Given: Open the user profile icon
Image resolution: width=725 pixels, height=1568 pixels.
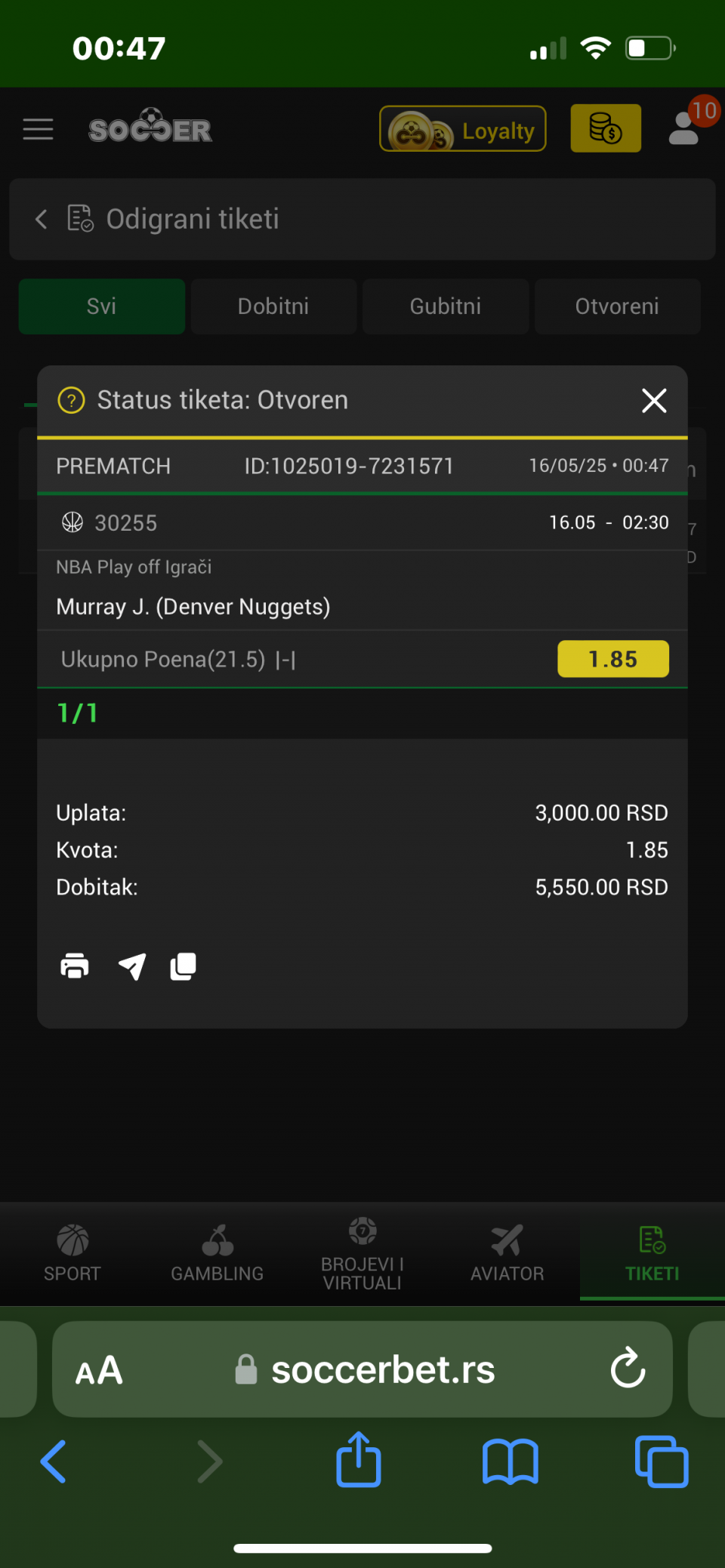Looking at the screenshot, I should click(684, 128).
